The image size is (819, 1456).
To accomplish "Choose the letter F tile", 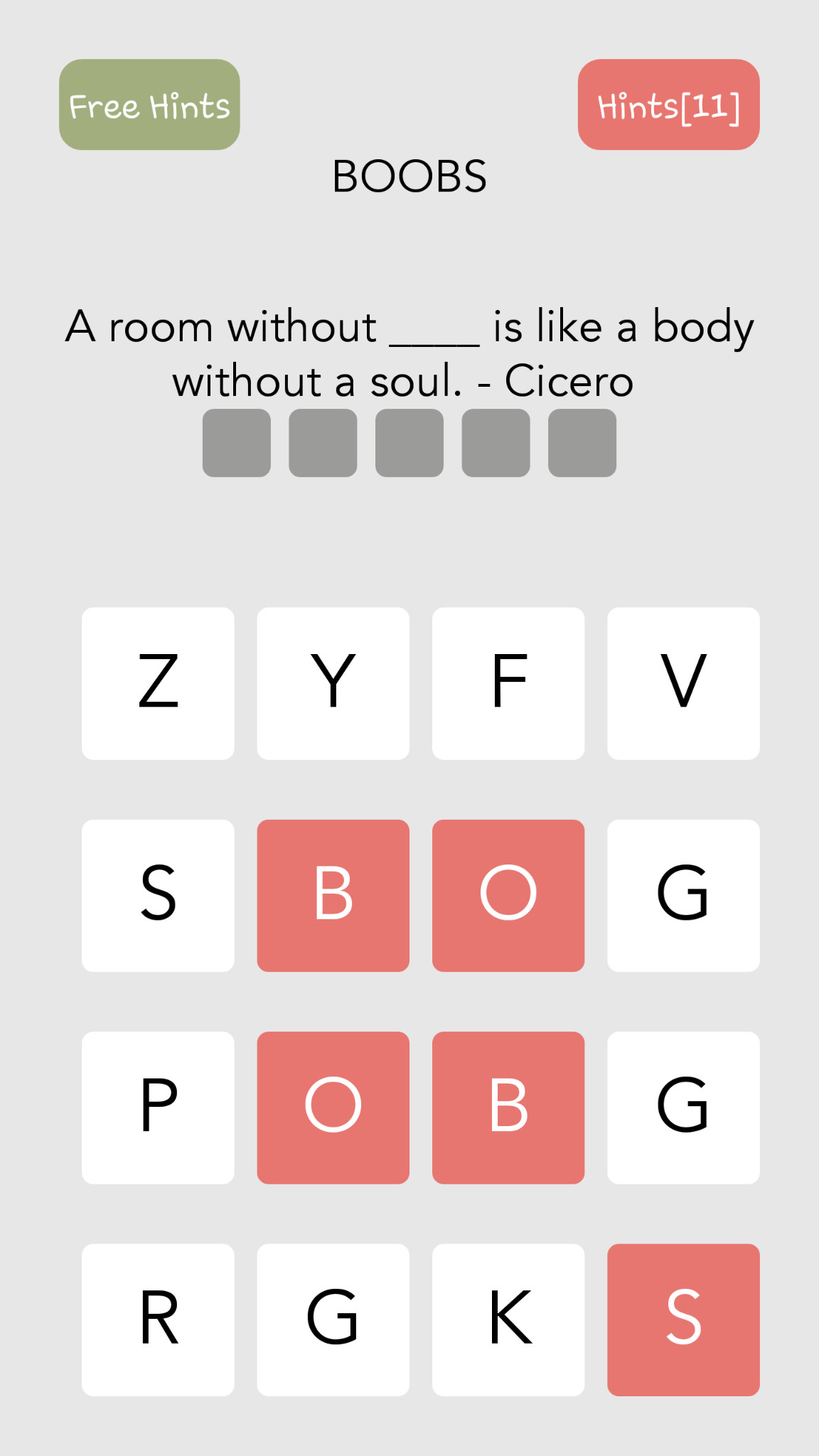I will tap(508, 683).
